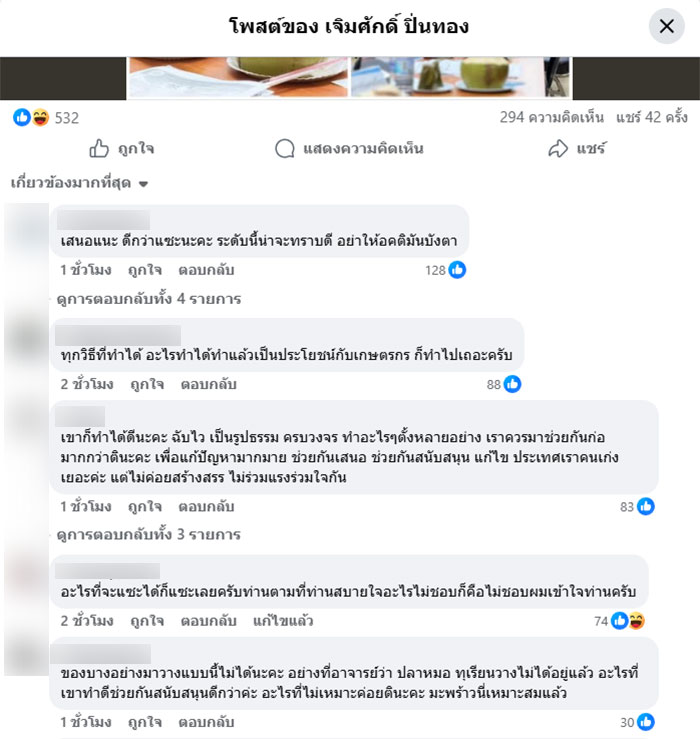Reply to the comment starting with ทุกวิธีที่ทำได้
The height and width of the screenshot is (739, 700).
click(x=209, y=384)
